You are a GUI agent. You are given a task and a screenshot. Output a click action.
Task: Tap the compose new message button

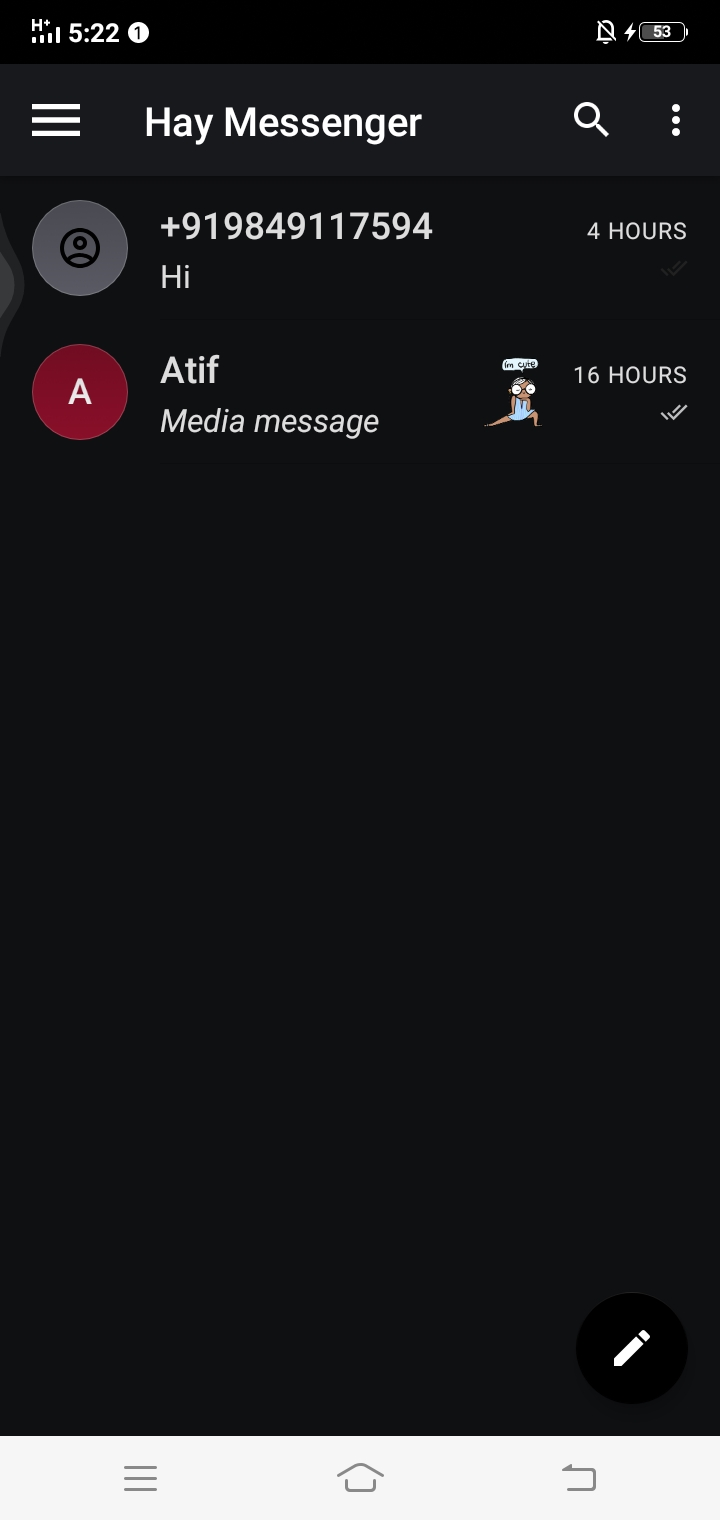click(632, 1348)
